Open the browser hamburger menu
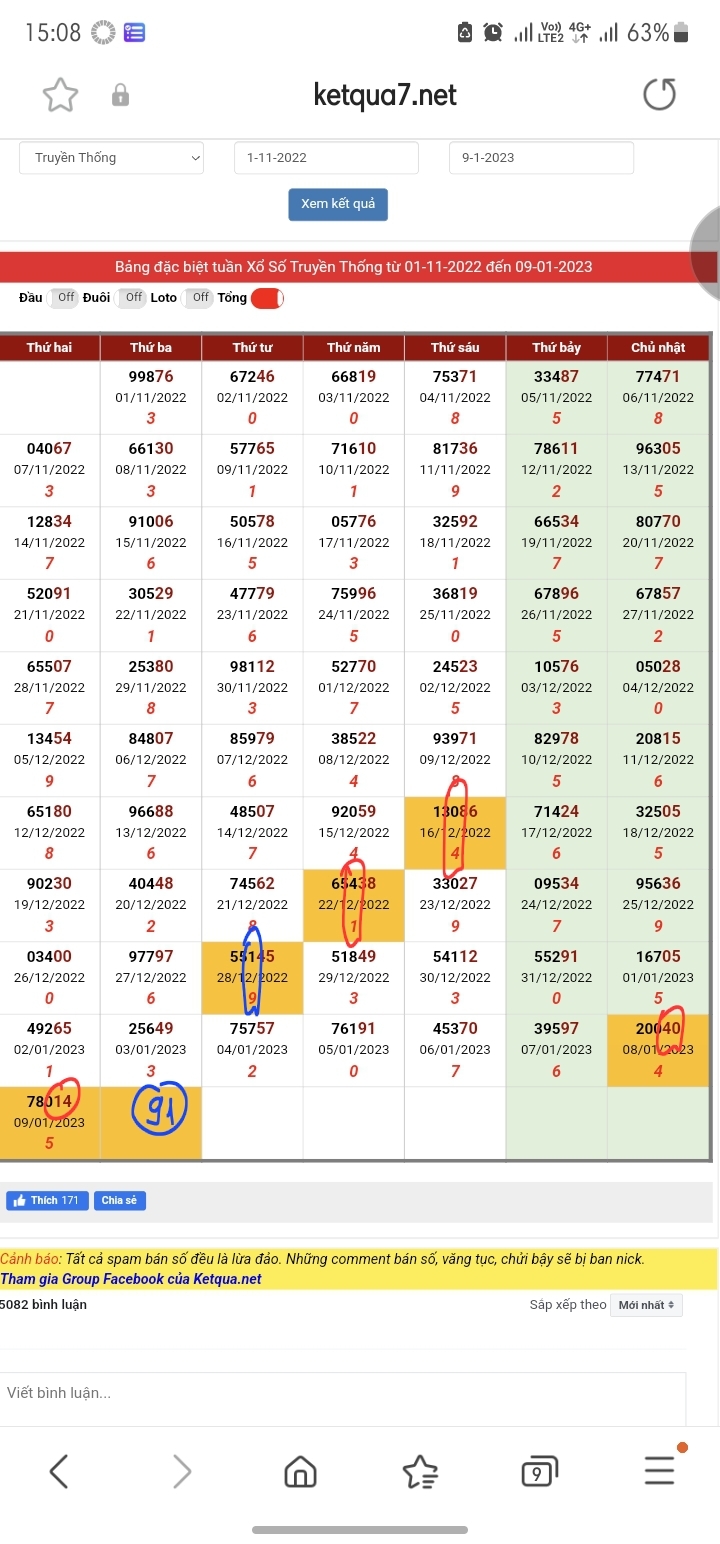720x1544 pixels. 659,1470
